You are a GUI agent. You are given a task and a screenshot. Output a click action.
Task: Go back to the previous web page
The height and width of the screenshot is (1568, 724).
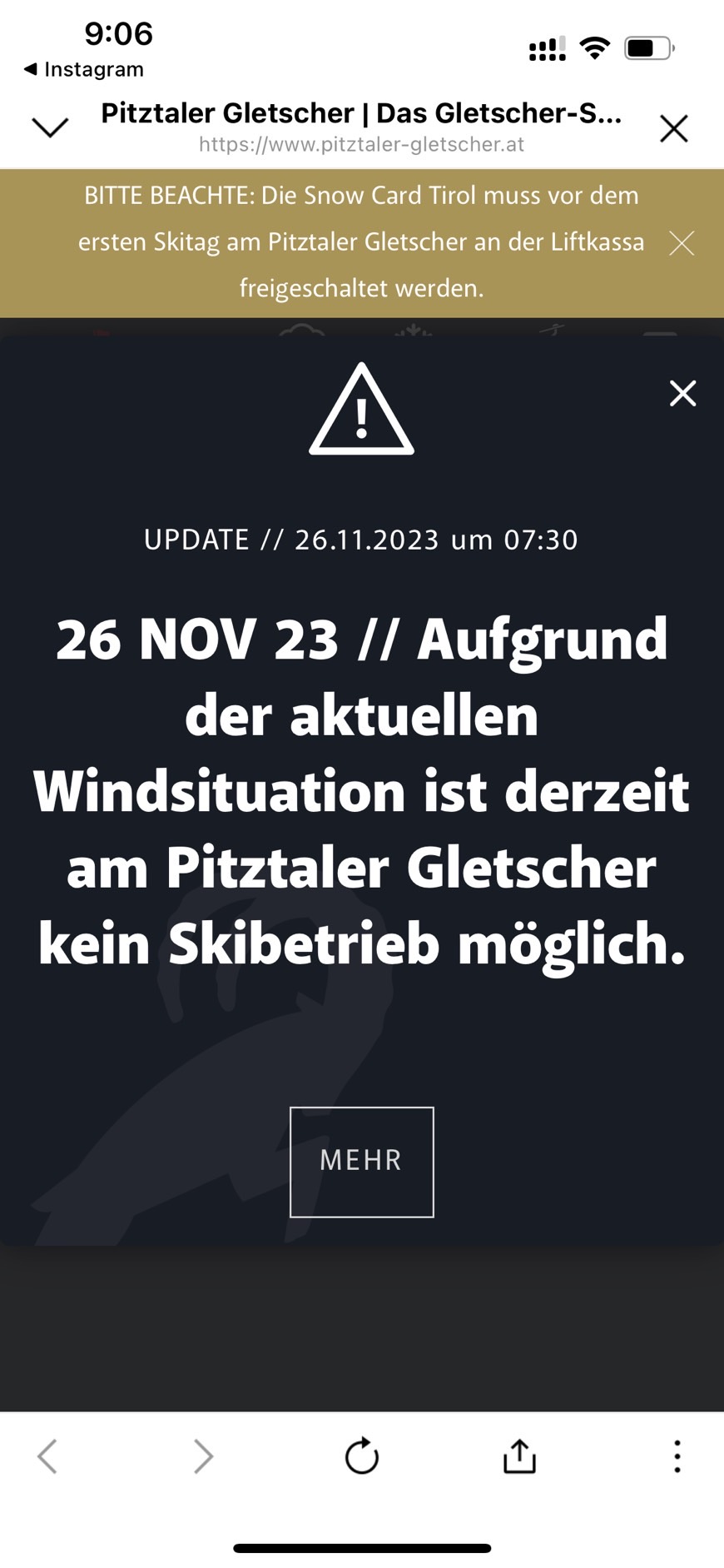point(48,1456)
